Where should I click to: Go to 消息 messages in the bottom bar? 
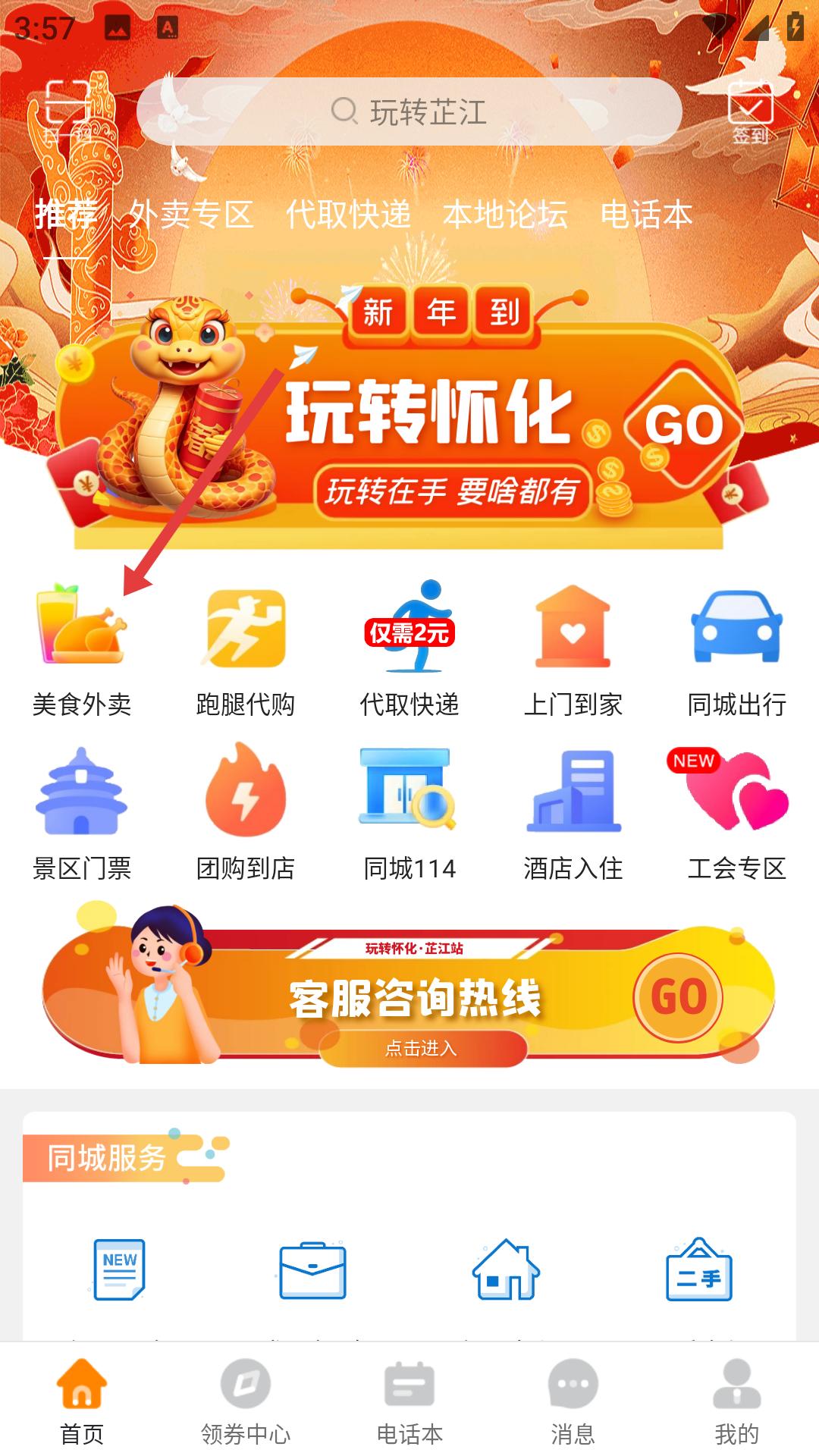[573, 1401]
